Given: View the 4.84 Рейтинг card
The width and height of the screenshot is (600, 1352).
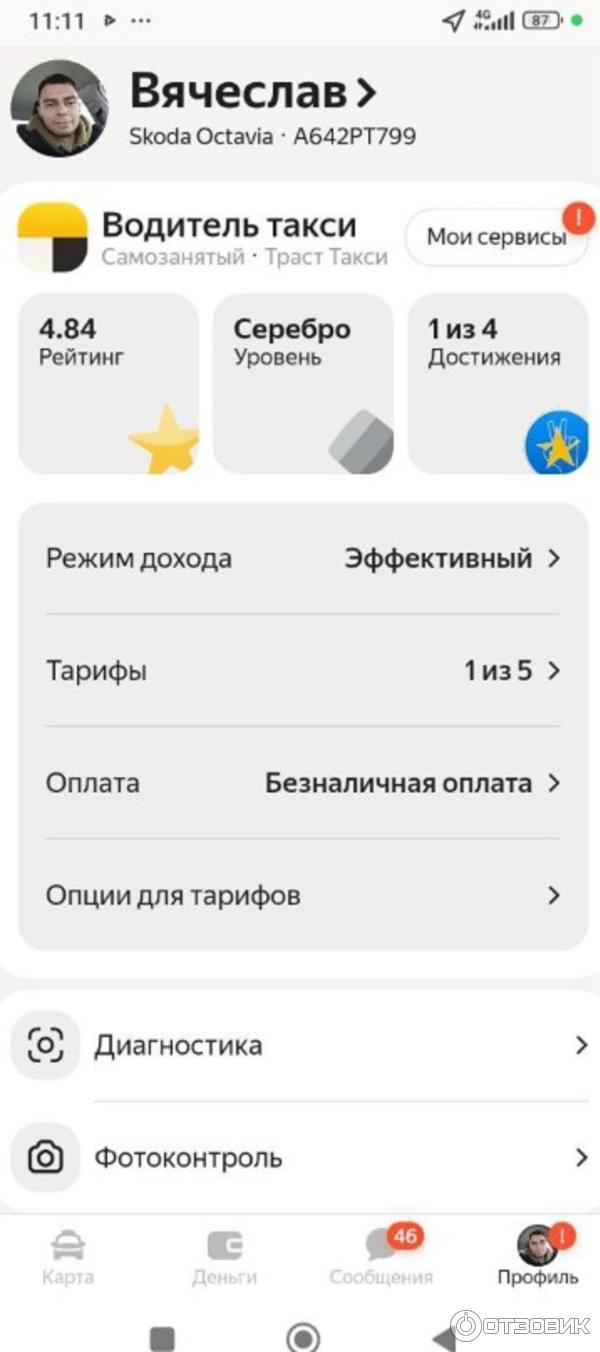Looking at the screenshot, I should tap(108, 383).
